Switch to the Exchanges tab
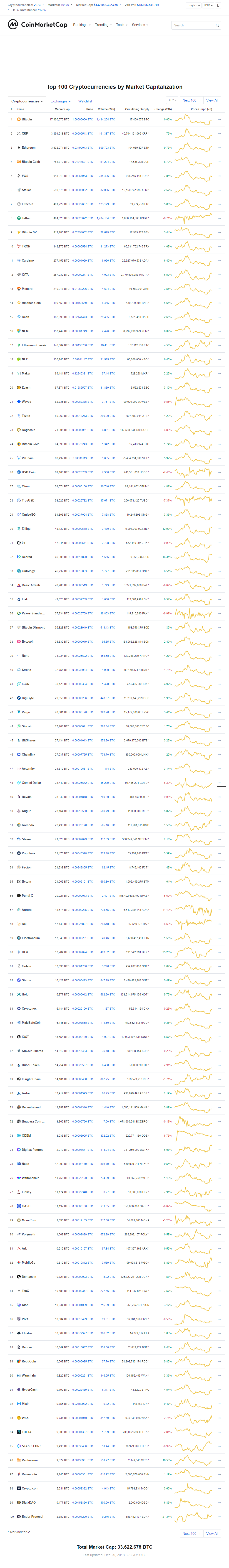Viewport: 229px width, 1568px height. pos(60,101)
